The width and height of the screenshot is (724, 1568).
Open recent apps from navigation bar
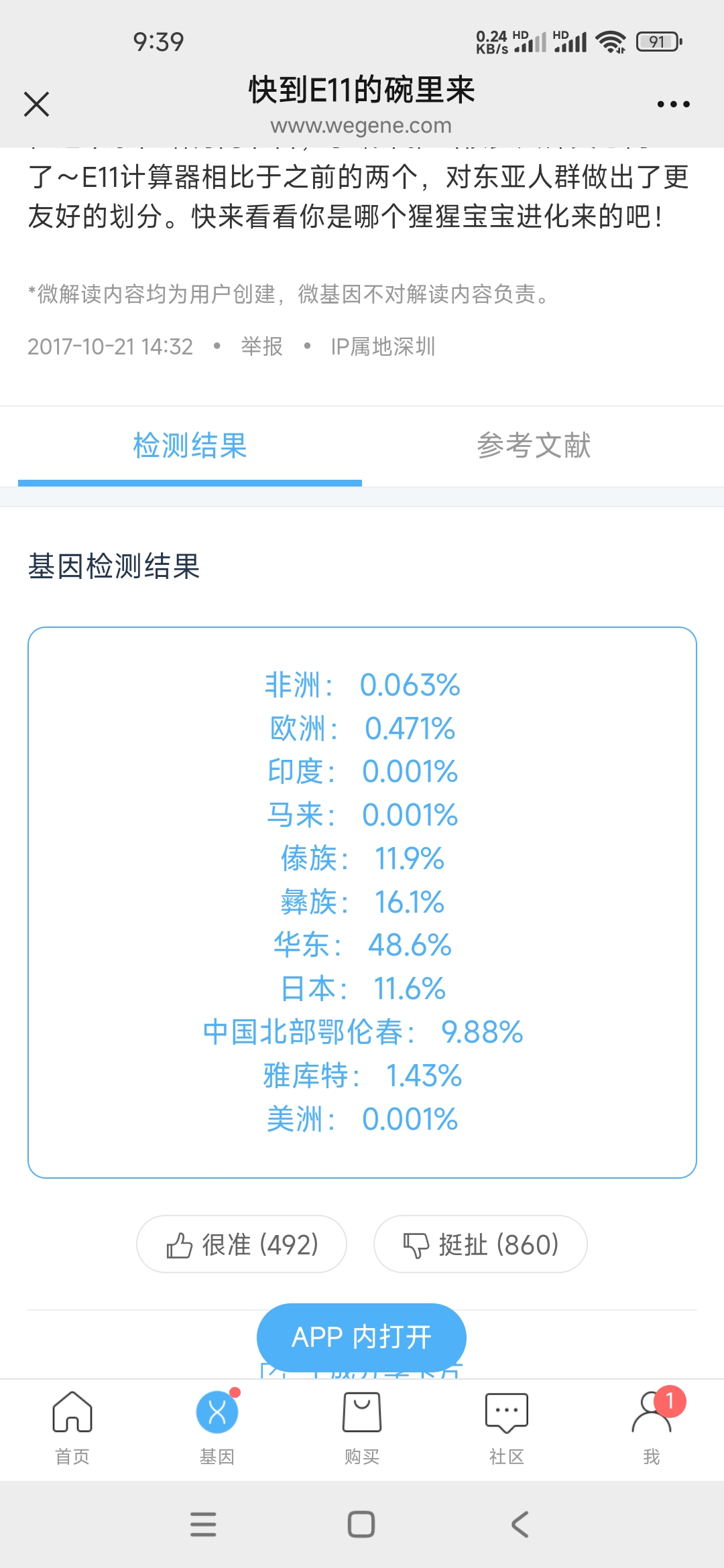coord(203,1524)
